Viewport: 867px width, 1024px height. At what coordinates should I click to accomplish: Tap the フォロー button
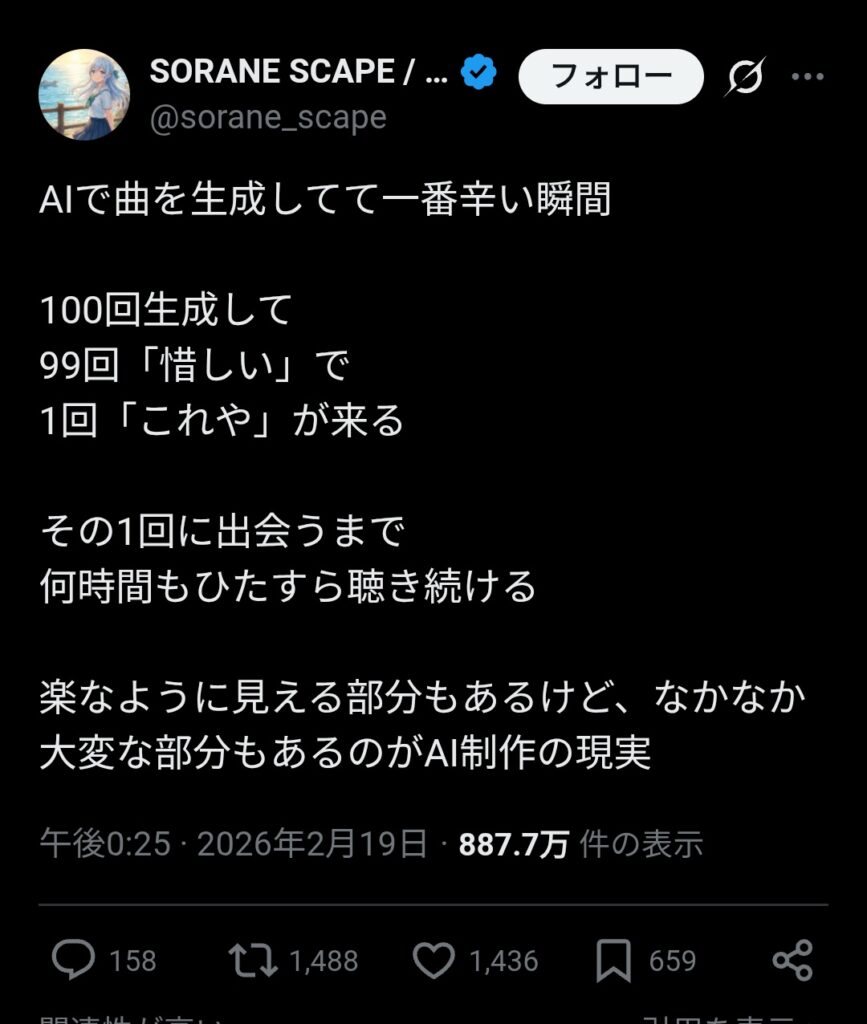610,76
